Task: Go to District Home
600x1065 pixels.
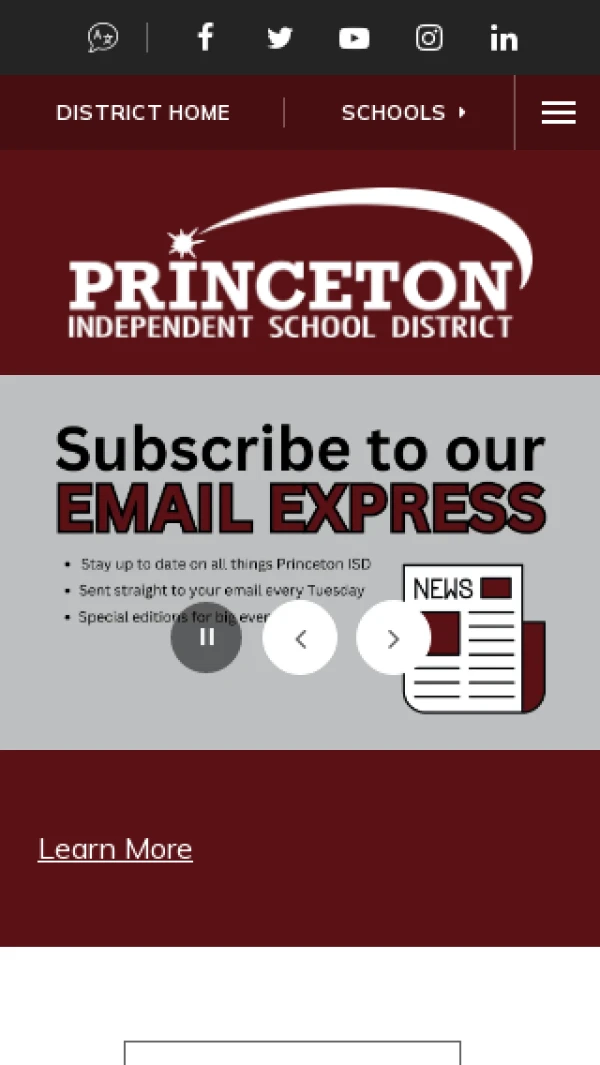Action: [x=143, y=113]
